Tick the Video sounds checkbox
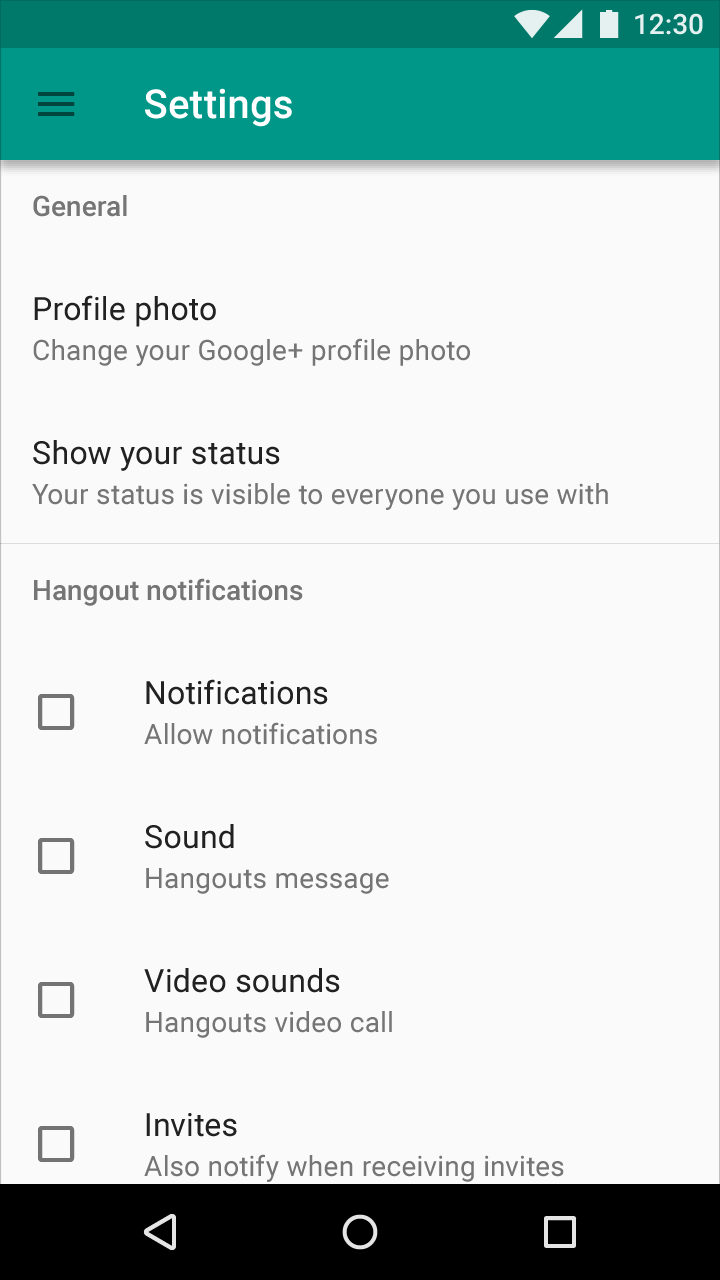This screenshot has width=720, height=1280. [56, 1000]
